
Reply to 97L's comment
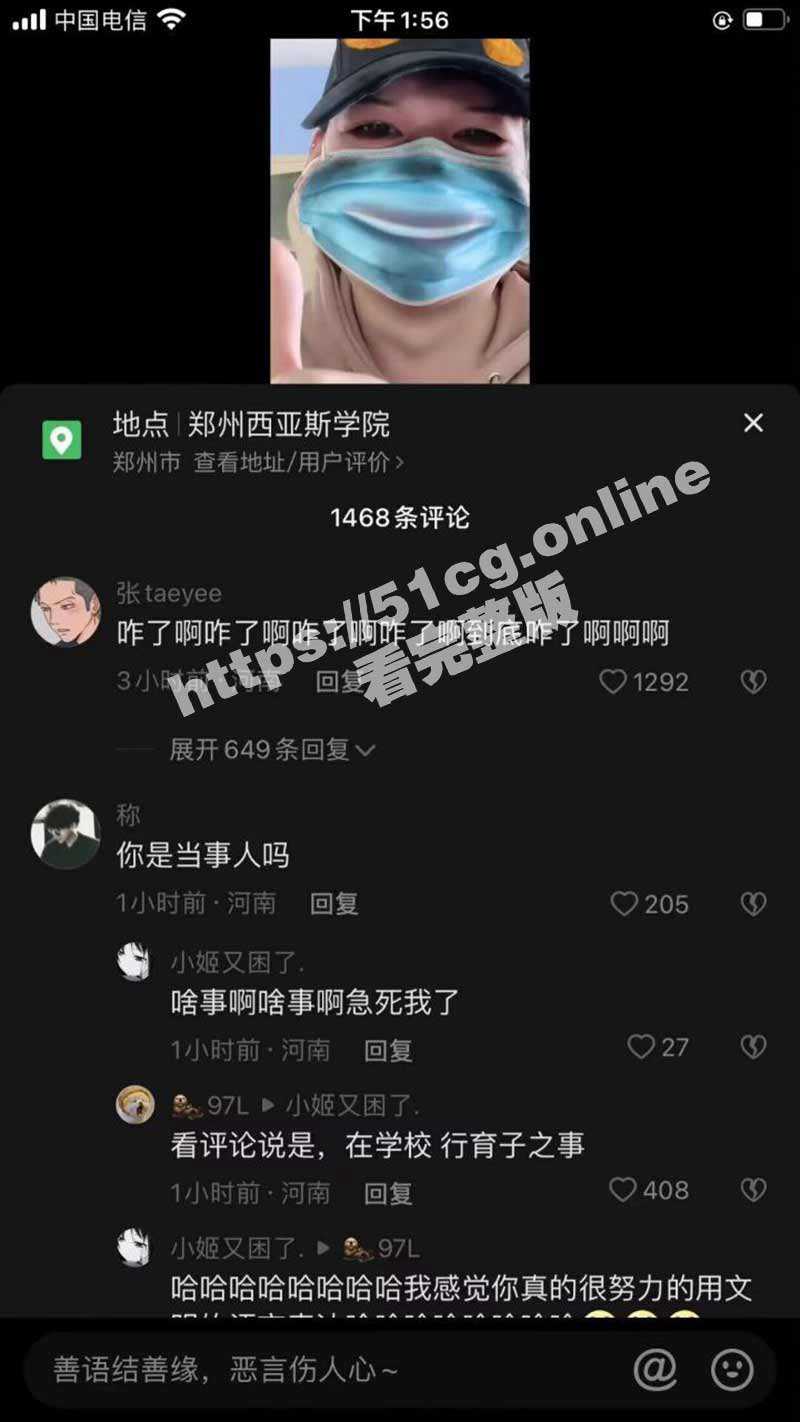tap(388, 1193)
